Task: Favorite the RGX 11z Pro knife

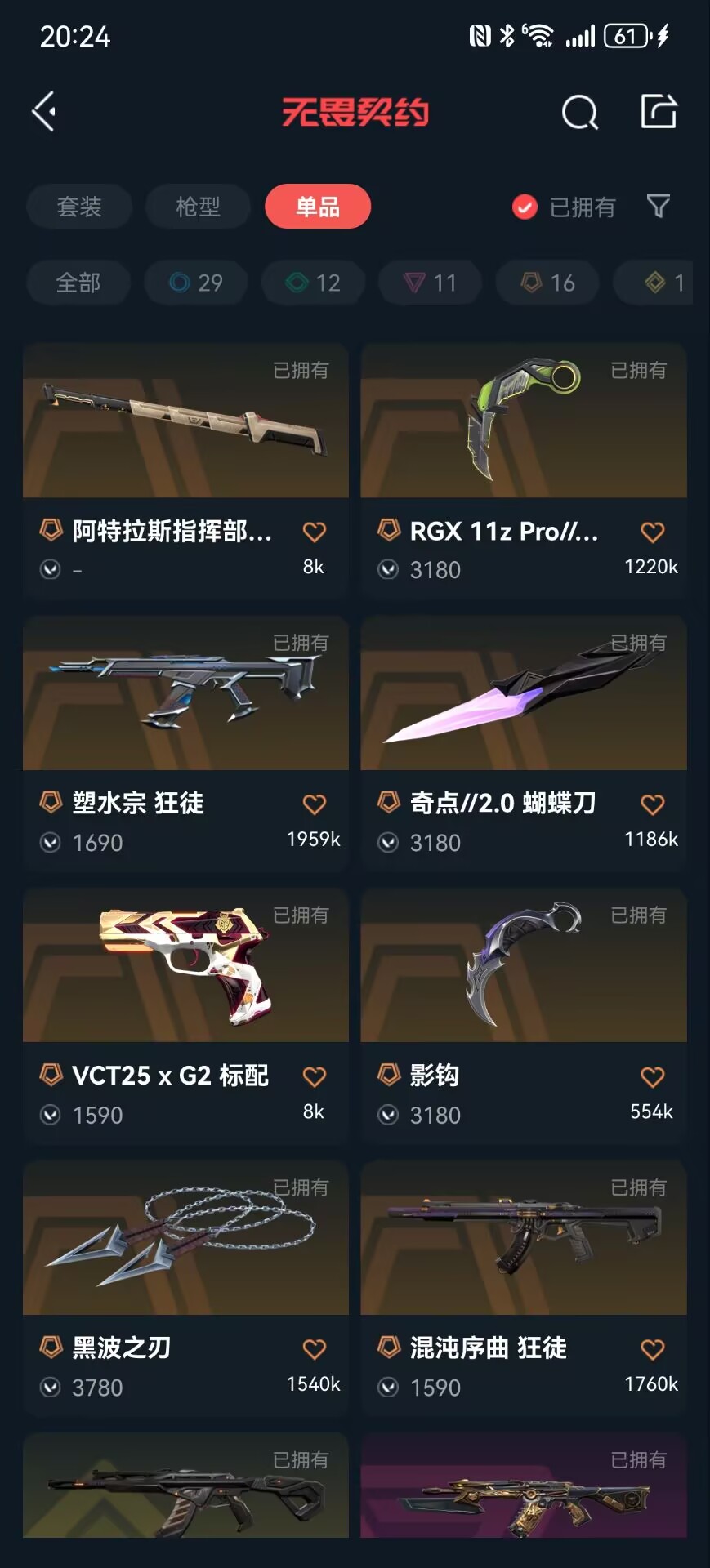Action: coord(652,532)
